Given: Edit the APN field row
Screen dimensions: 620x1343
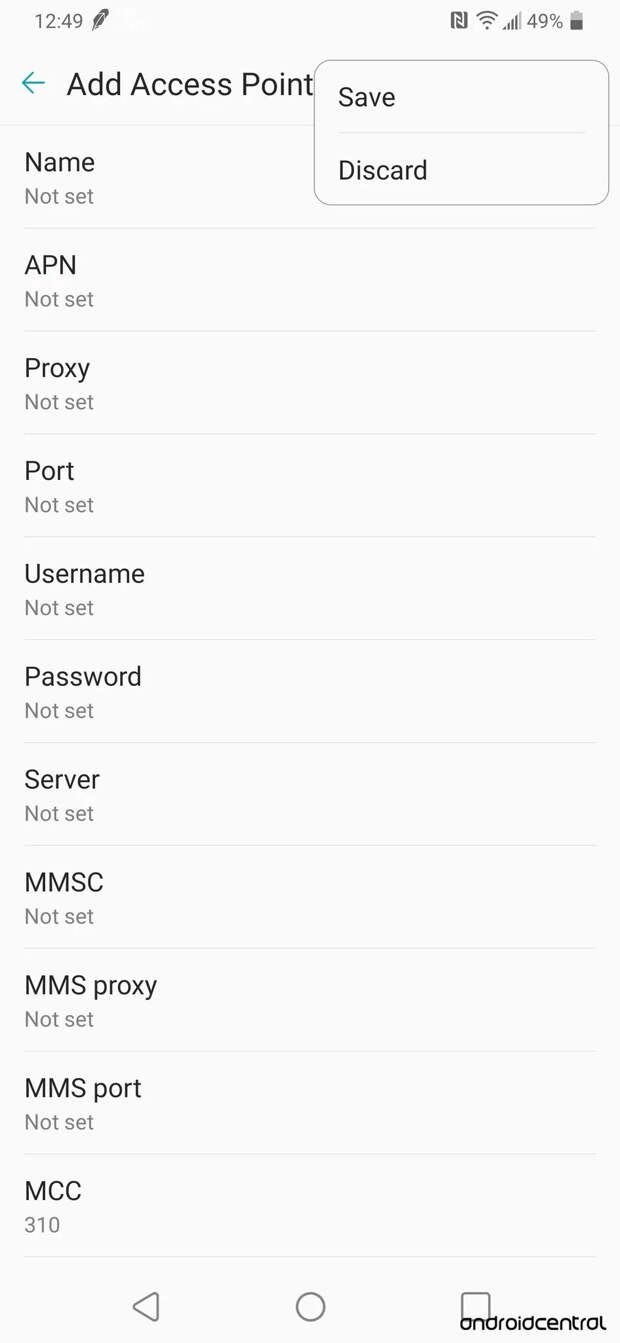Looking at the screenshot, I should (310, 280).
